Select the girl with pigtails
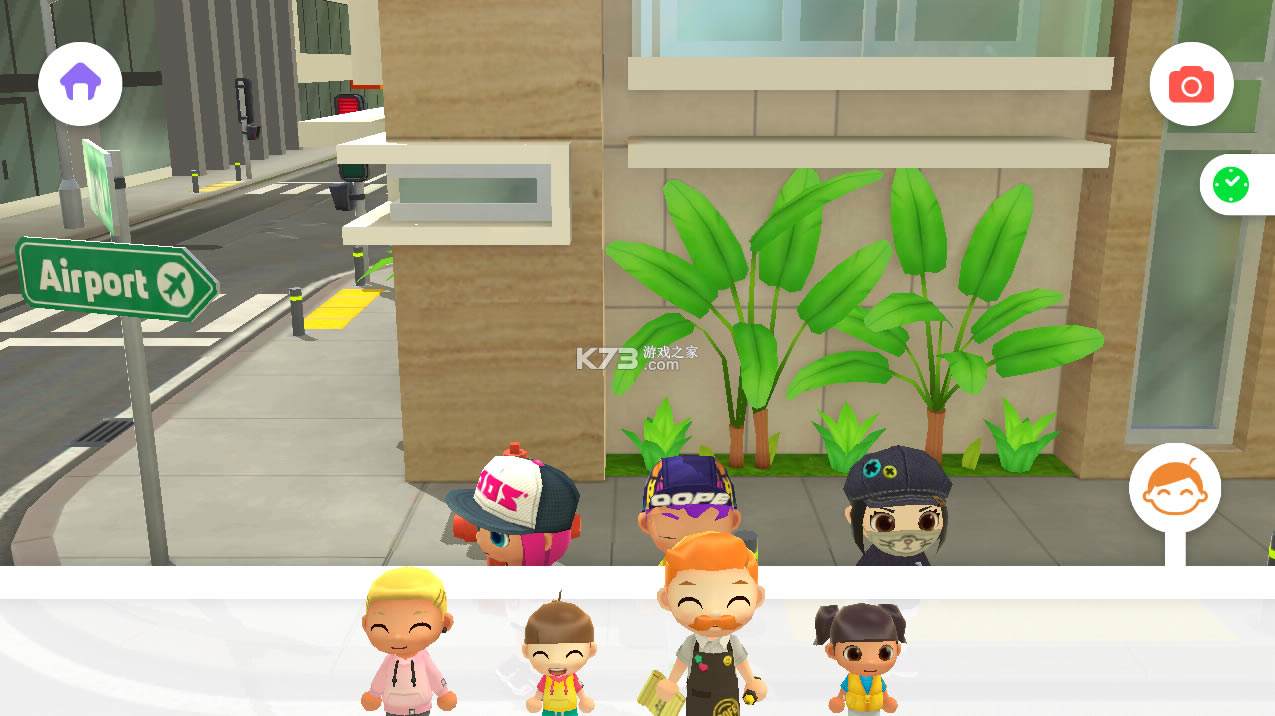Screen dimensions: 1275x716 coord(859,656)
